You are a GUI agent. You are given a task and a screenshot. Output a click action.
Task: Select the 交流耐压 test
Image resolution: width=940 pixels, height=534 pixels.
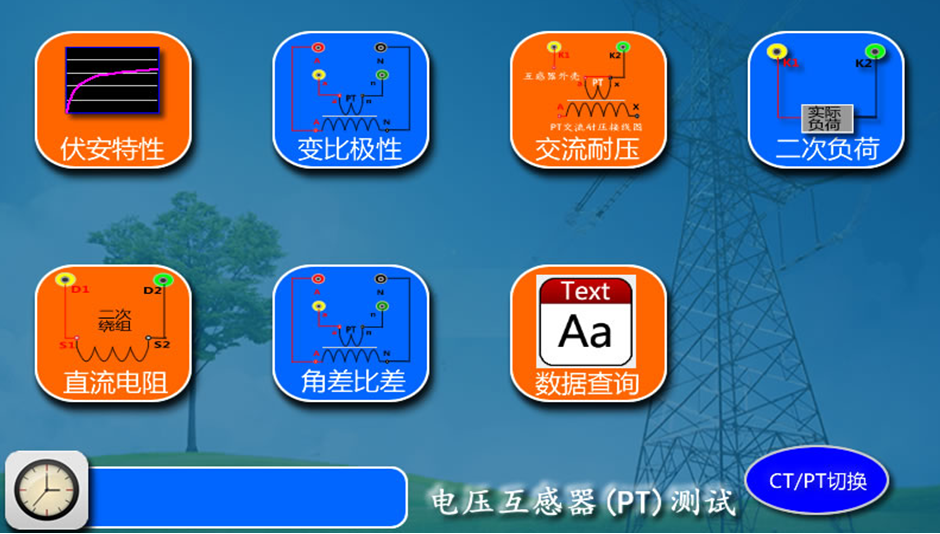click(588, 99)
